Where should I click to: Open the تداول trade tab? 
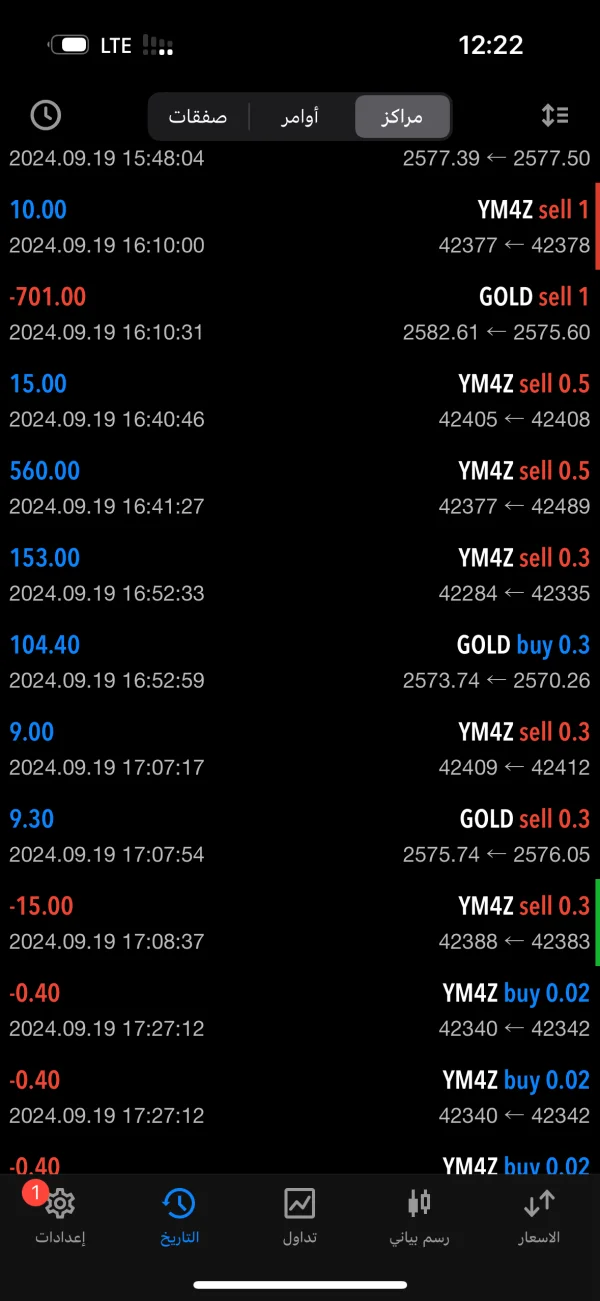[300, 1215]
